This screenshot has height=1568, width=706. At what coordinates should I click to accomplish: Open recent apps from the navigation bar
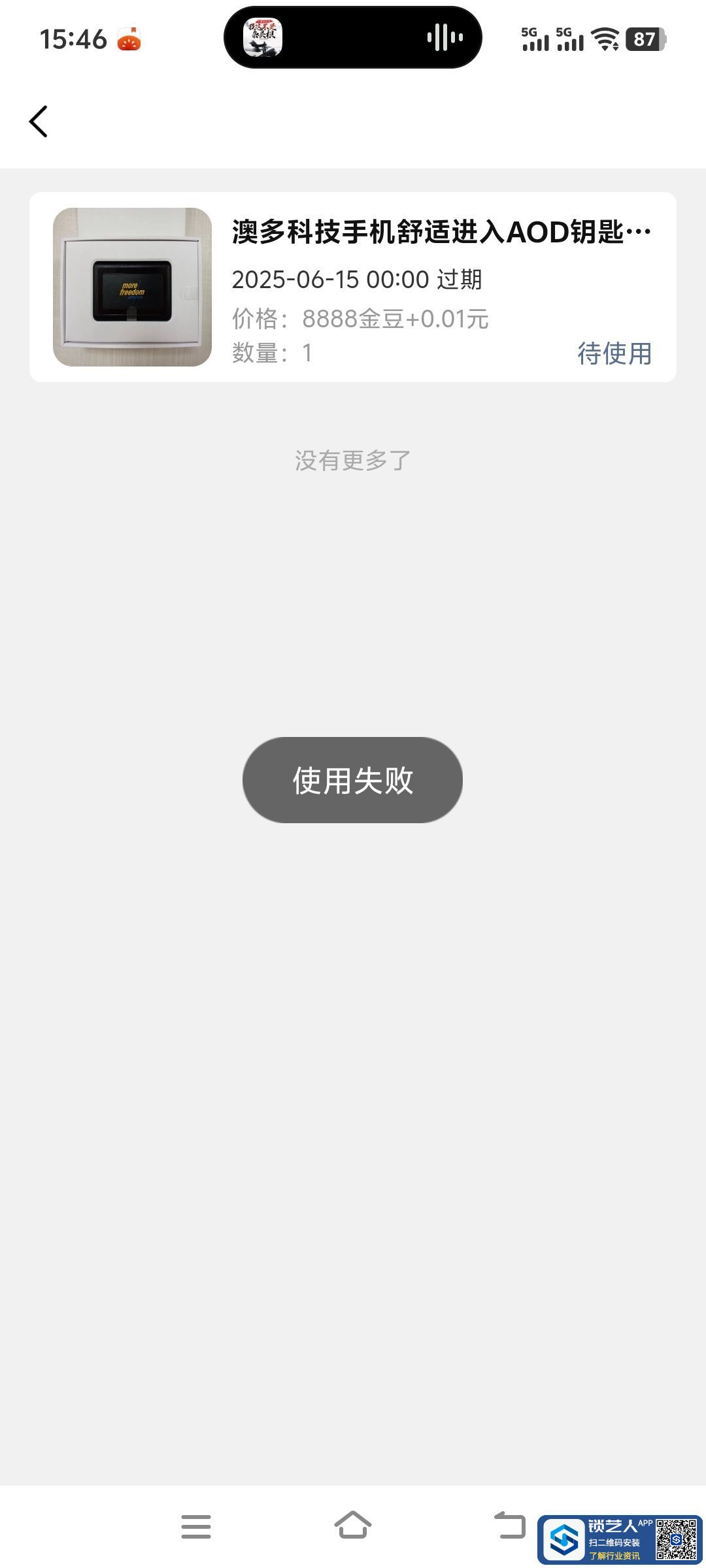pos(195,1527)
